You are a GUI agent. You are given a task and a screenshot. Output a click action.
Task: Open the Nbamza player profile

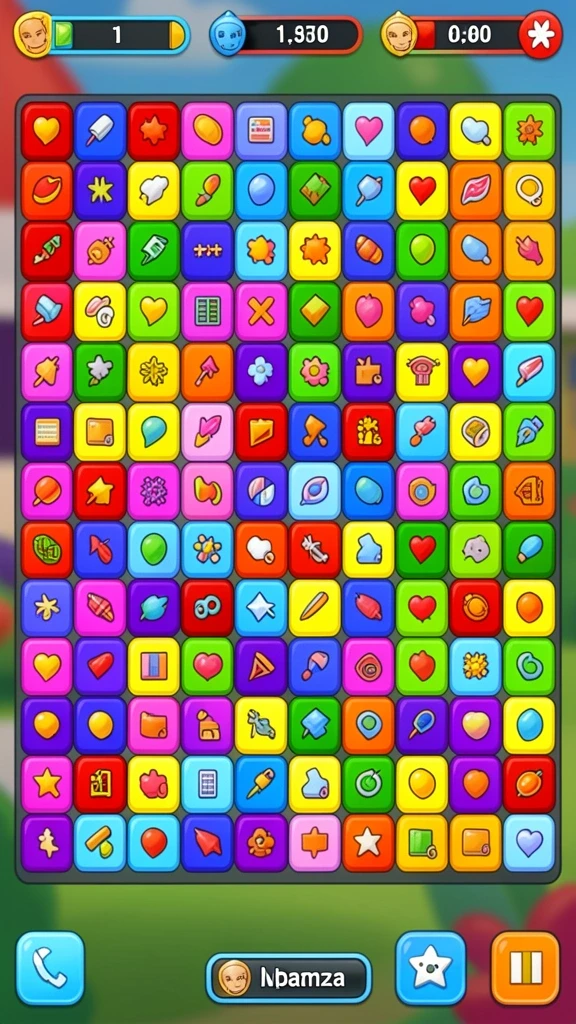tap(289, 978)
